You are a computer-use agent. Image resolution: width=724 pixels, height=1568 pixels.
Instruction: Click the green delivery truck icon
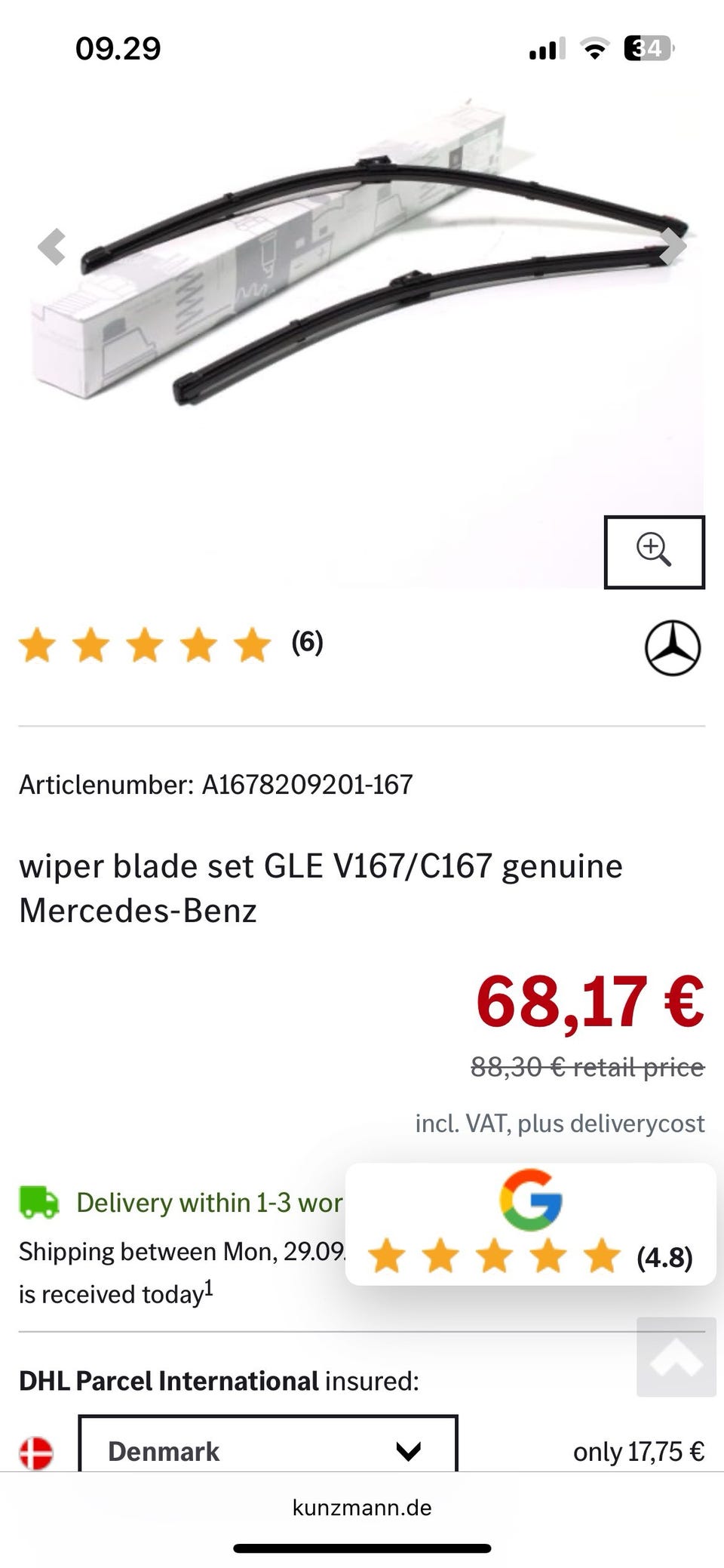pos(38,1202)
